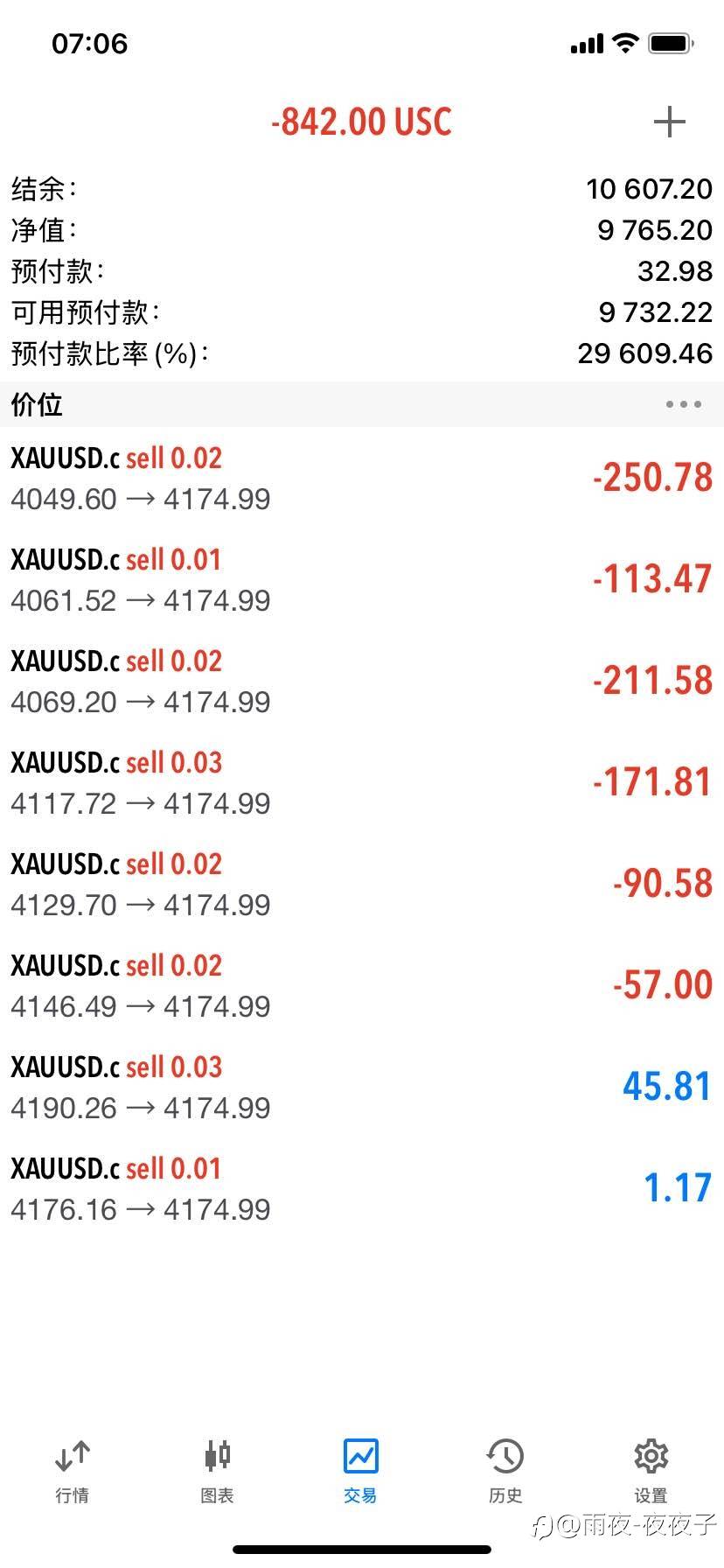
Task: Select the sell 0.02 position at 4129.70
Action: pyautogui.click(x=362, y=884)
